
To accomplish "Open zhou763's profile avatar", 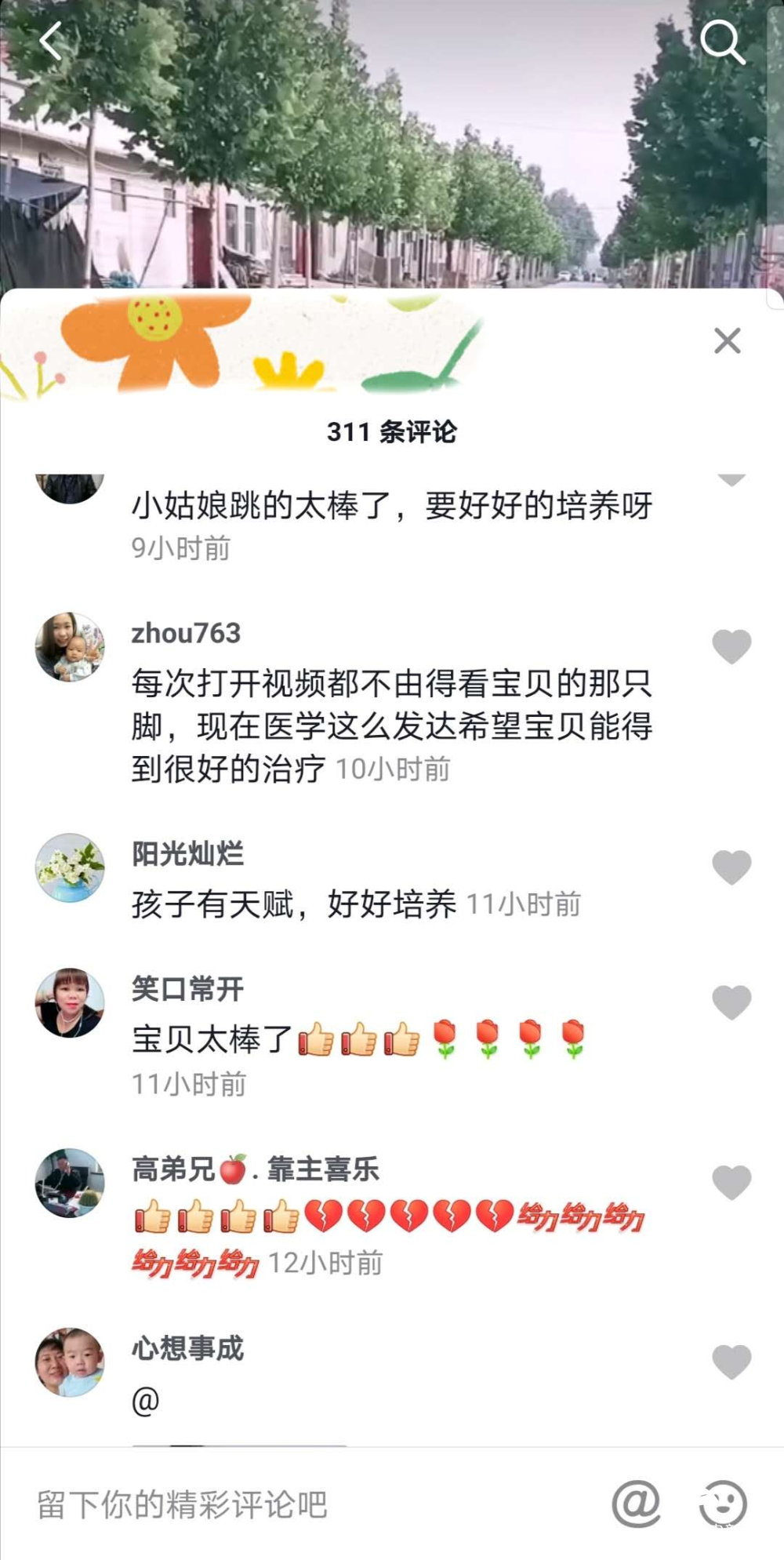I will tap(70, 646).
